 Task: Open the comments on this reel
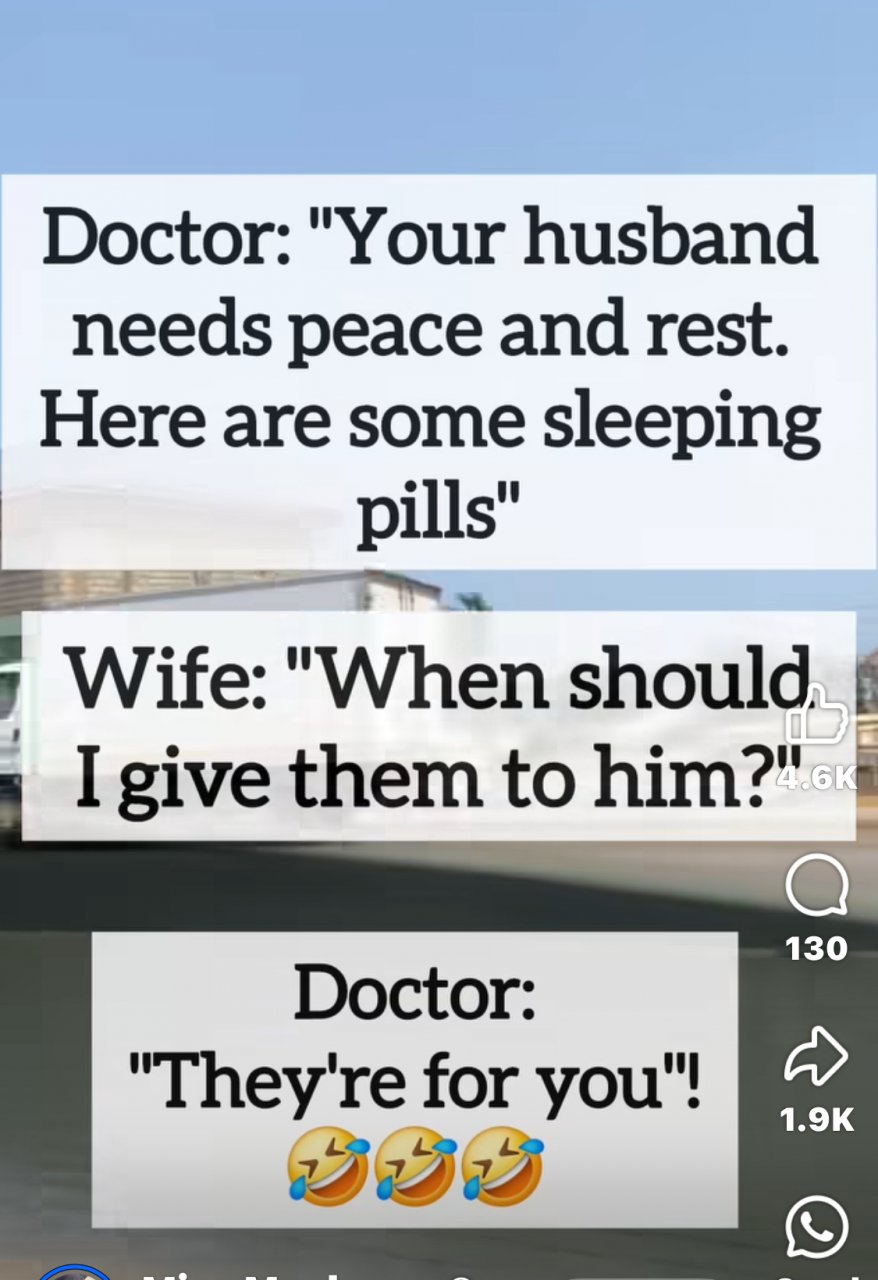coord(816,884)
